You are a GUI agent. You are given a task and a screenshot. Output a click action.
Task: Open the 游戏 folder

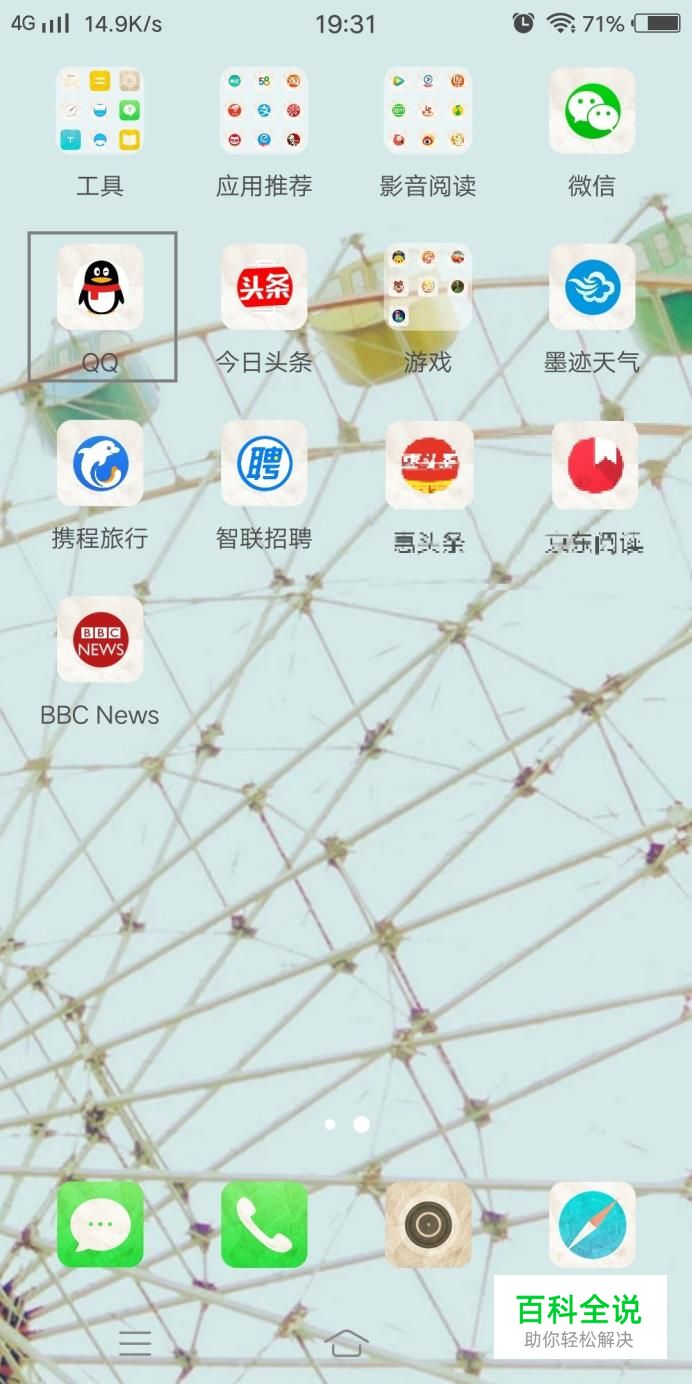[x=428, y=288]
